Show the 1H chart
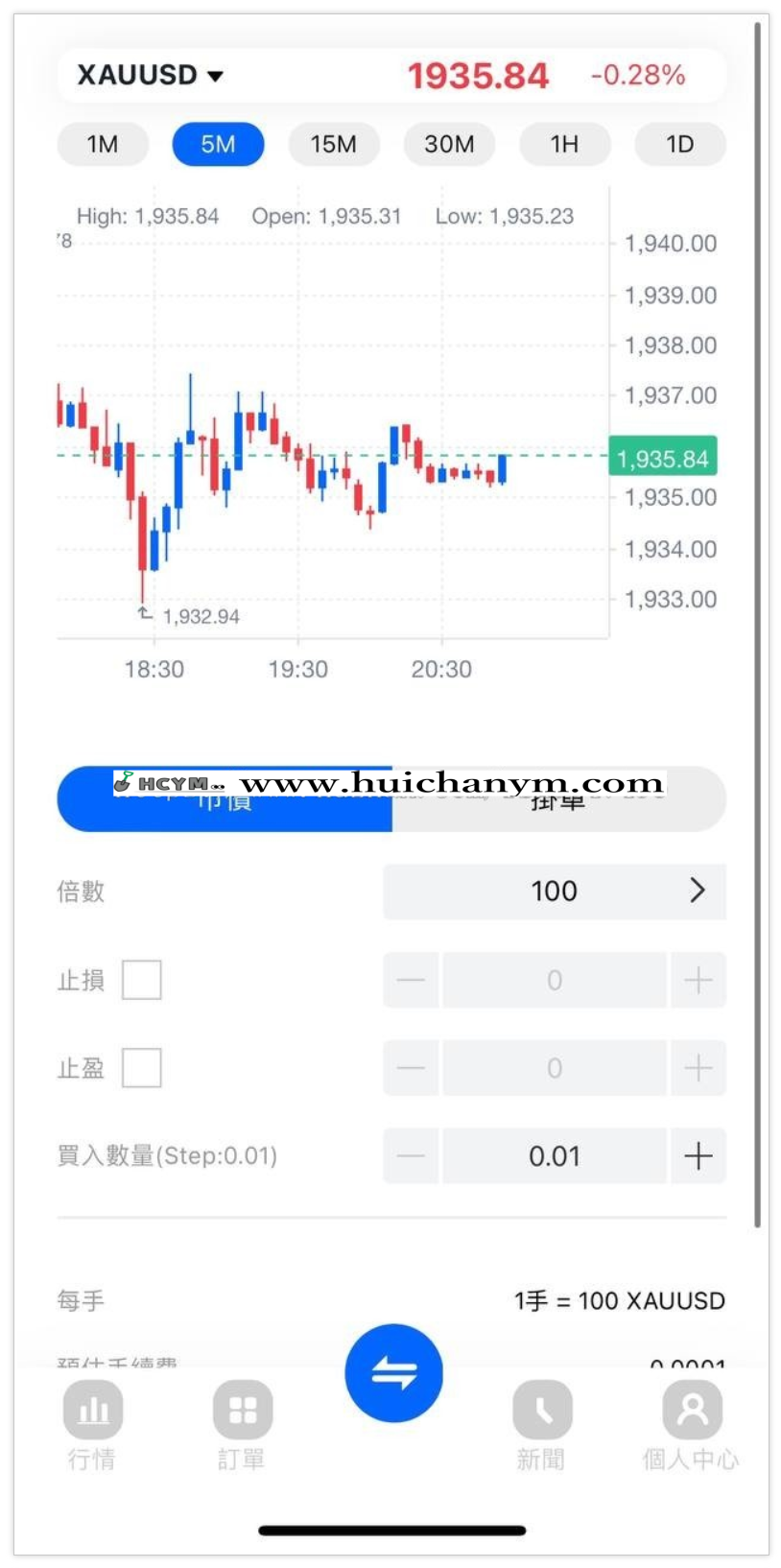The width and height of the screenshot is (781, 1568). coord(564,144)
